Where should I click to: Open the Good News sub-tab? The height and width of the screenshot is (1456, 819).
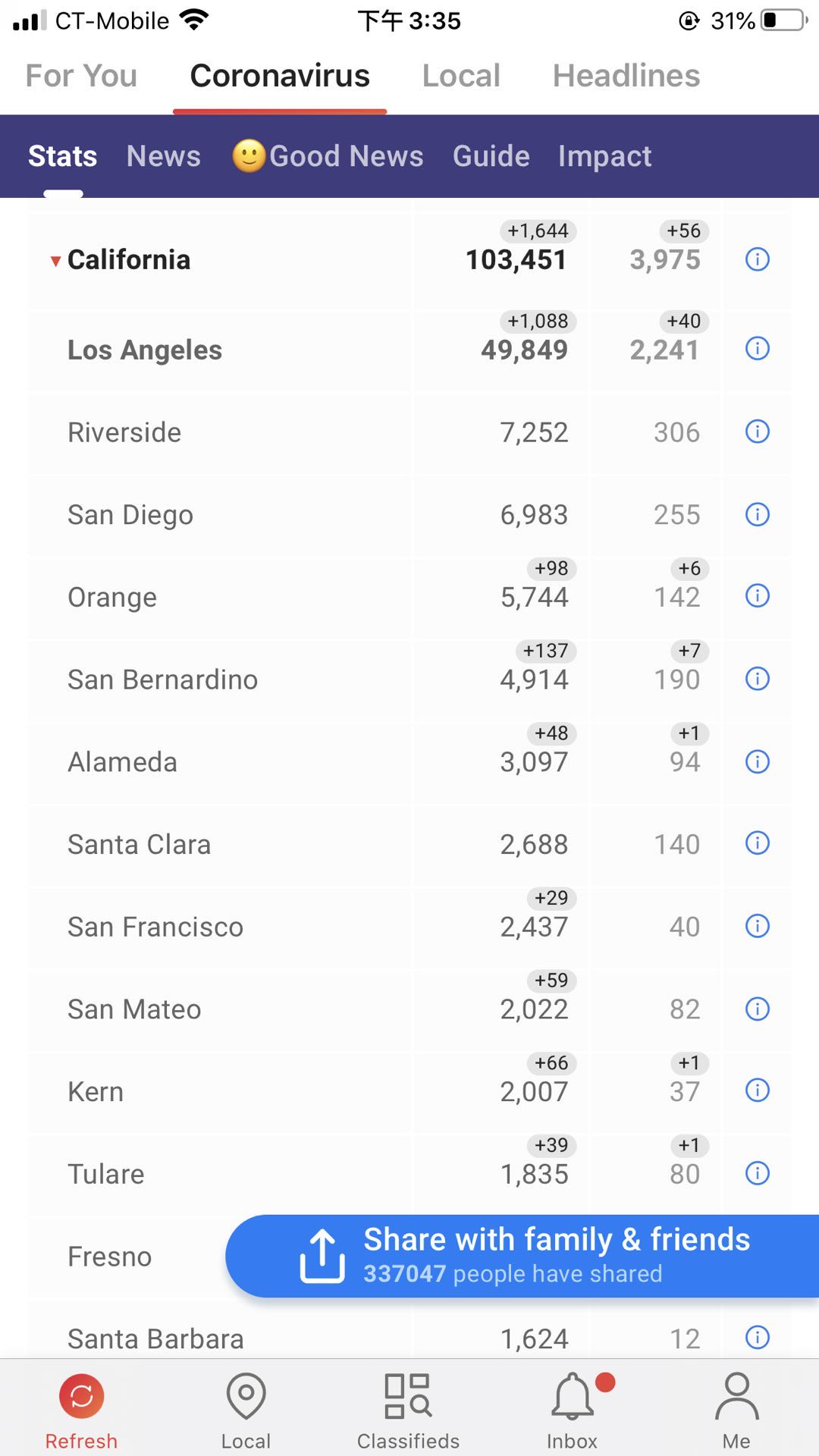click(x=328, y=156)
